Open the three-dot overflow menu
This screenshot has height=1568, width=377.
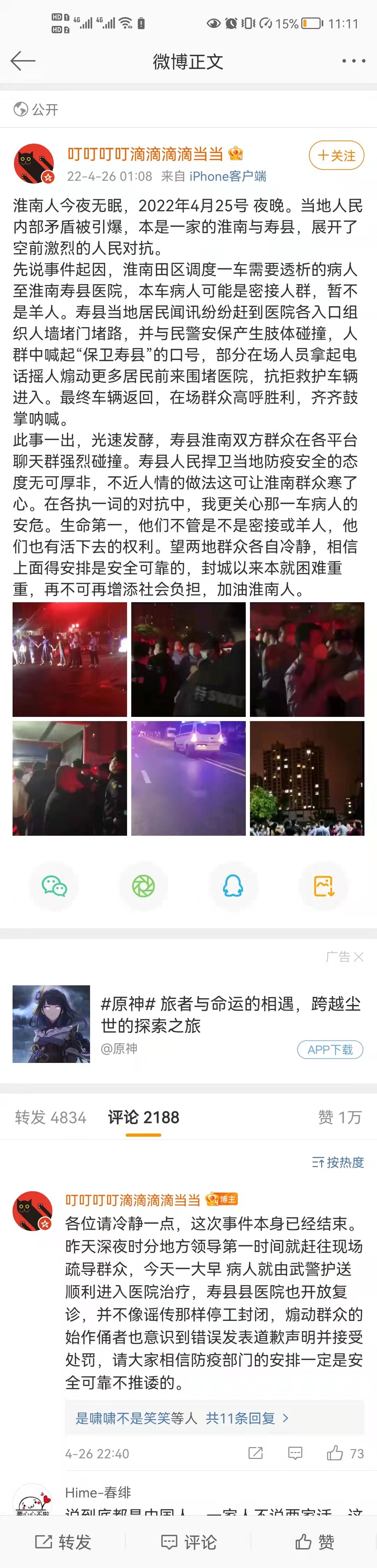pos(353,61)
